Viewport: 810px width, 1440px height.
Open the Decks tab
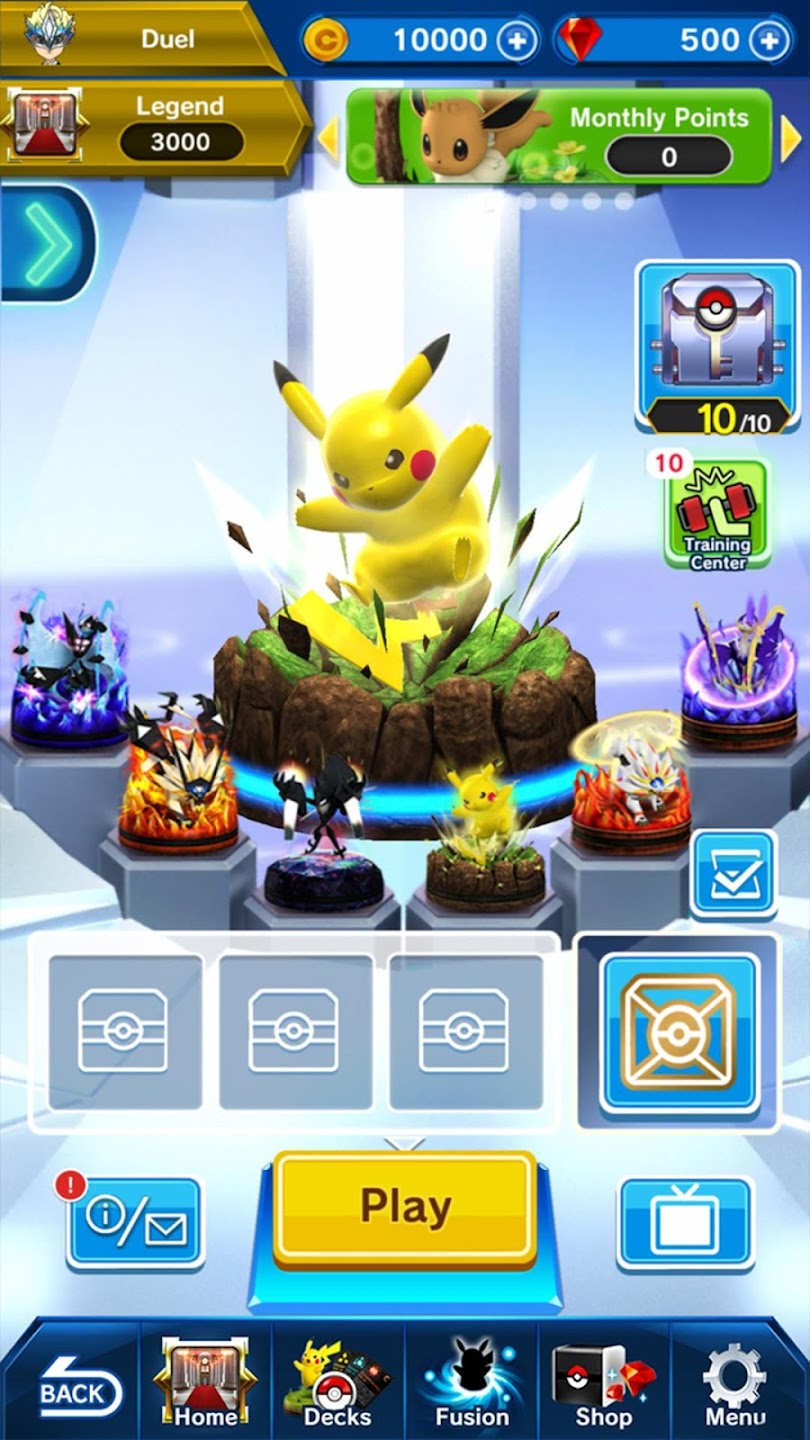[338, 1384]
